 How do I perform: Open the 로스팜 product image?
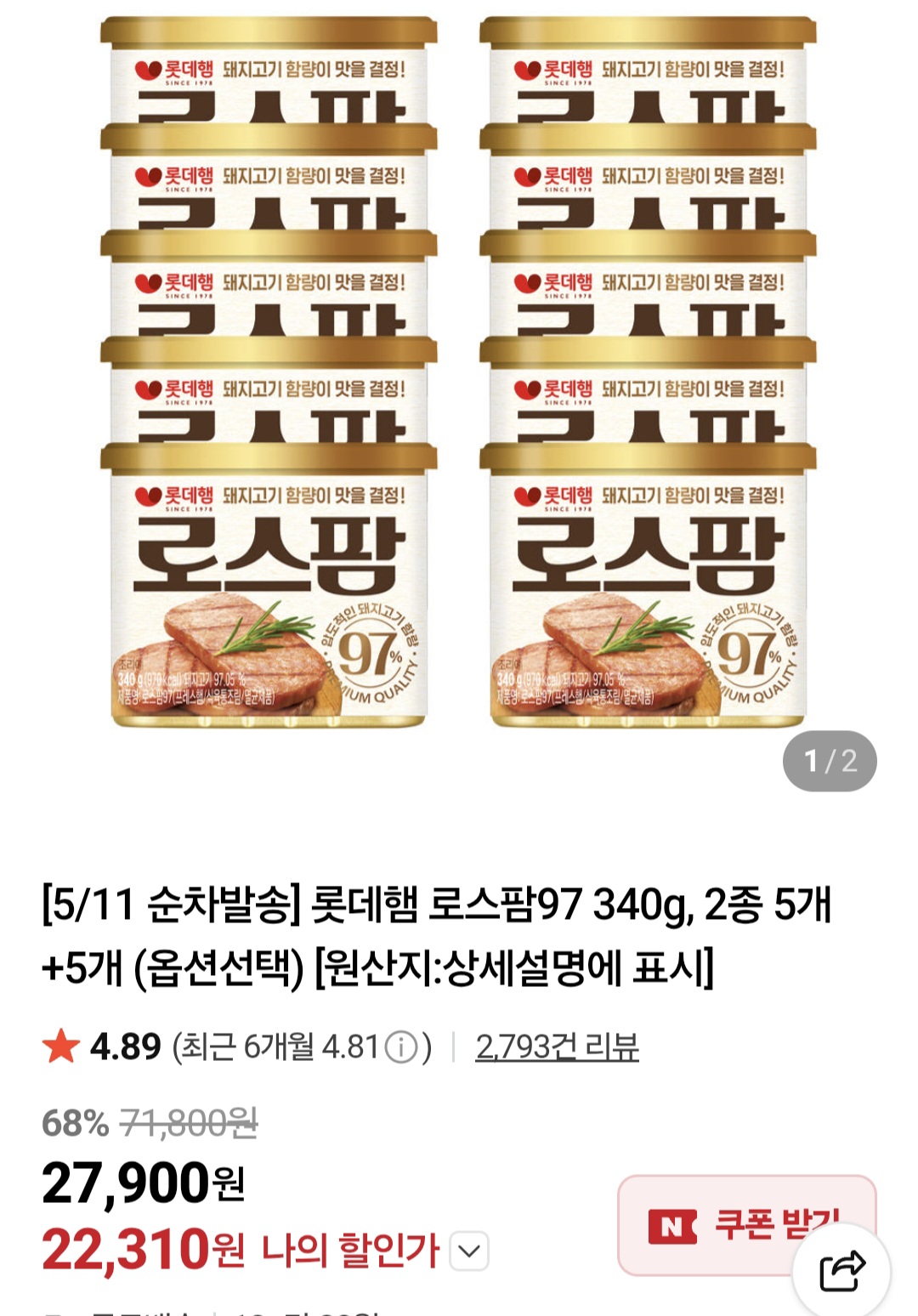[459, 374]
